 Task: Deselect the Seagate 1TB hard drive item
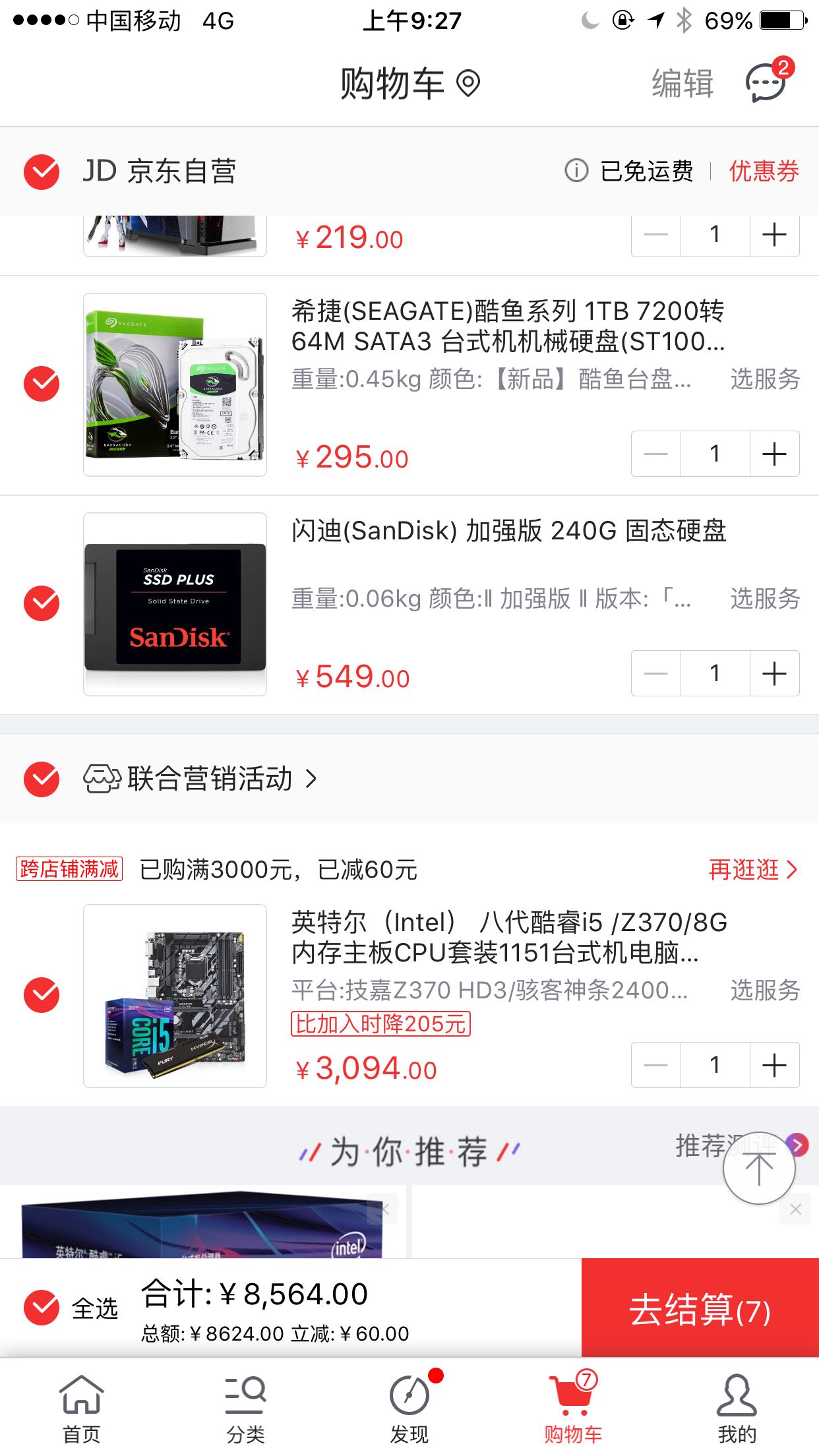tap(42, 384)
